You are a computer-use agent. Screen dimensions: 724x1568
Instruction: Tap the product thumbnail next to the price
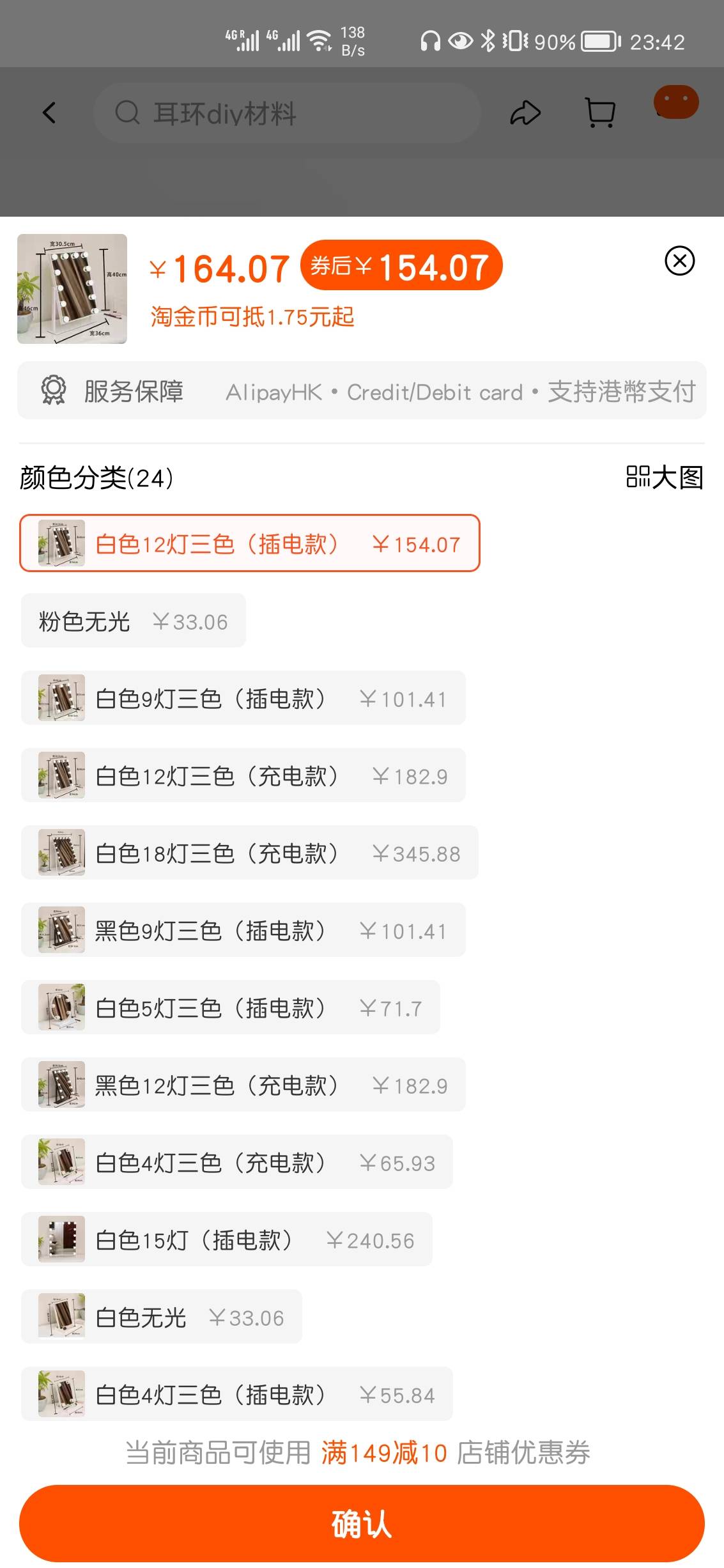coord(72,289)
